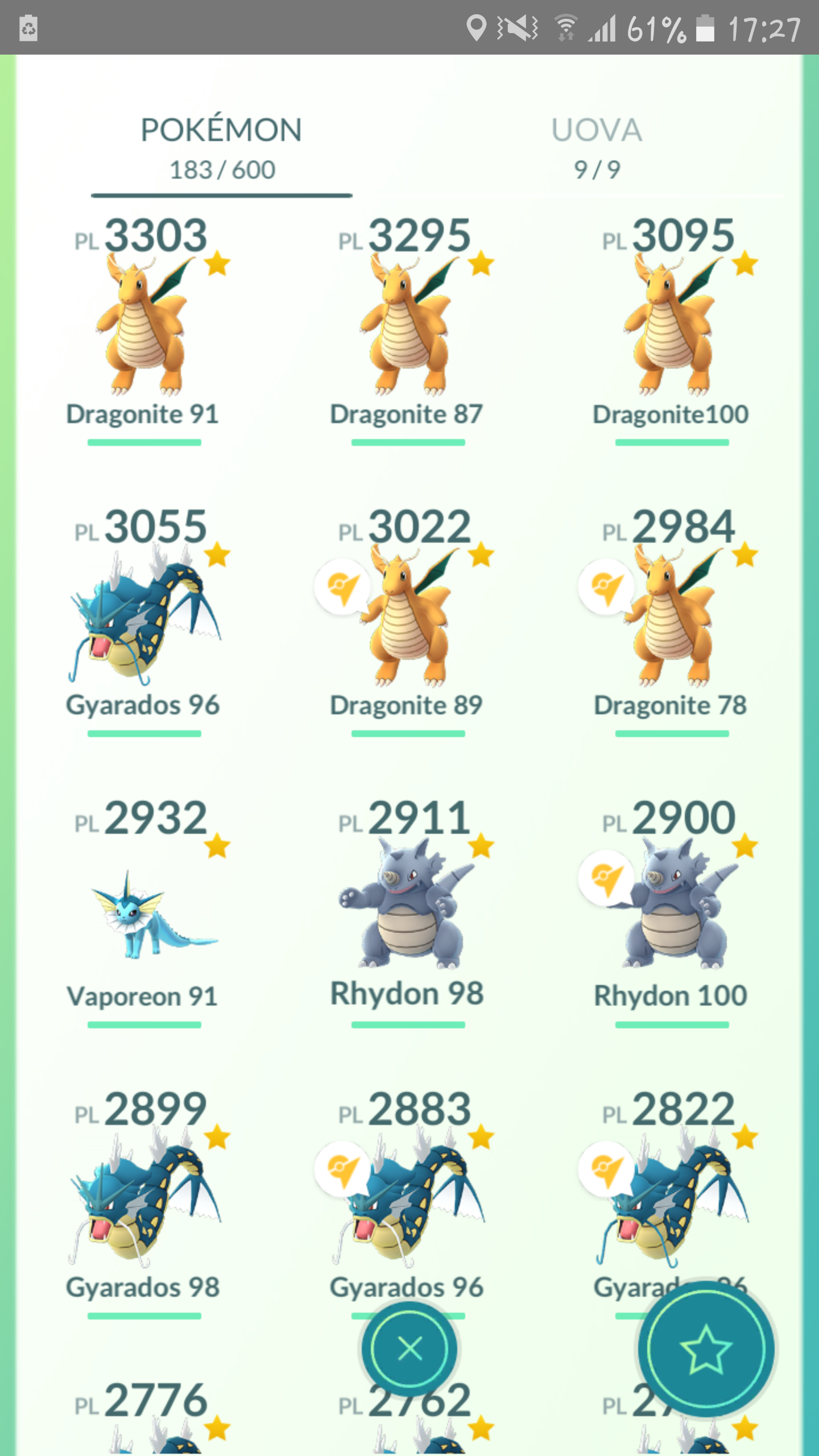Tap the star sort button
This screenshot has width=819, height=1456.
click(706, 1349)
